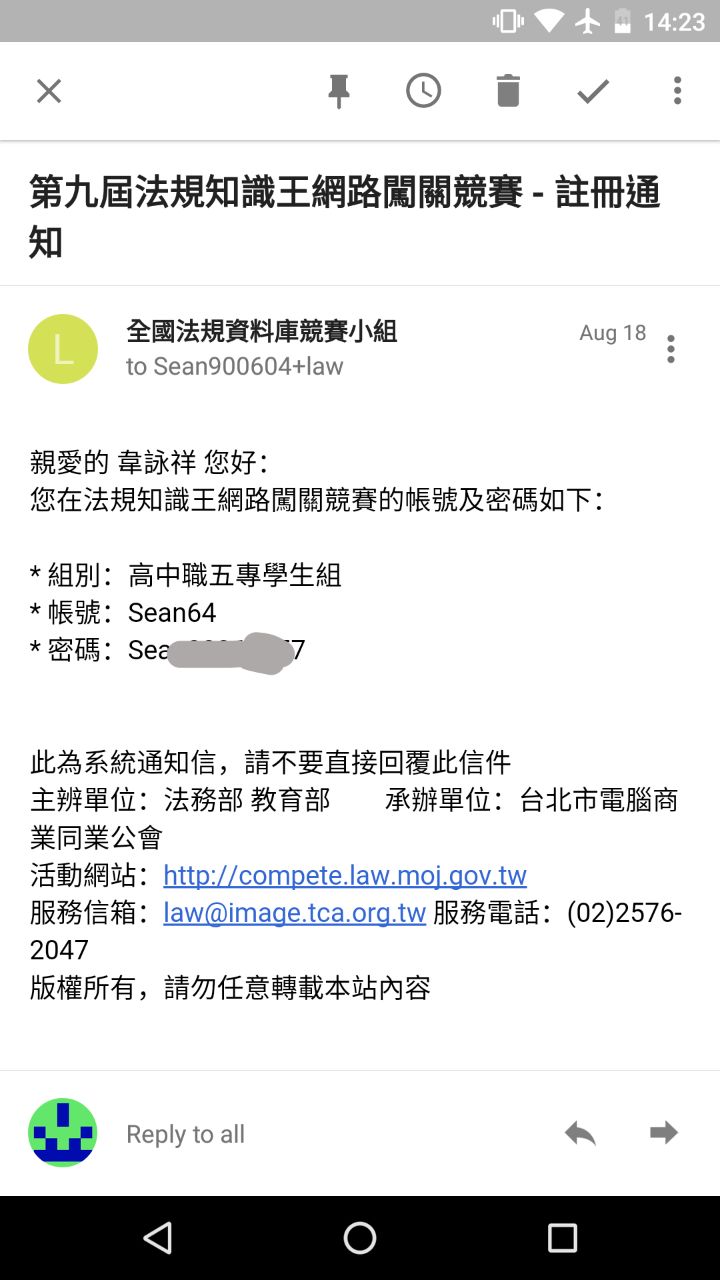Open message options next to Aug 18
This screenshot has height=1280, width=720.
670,349
